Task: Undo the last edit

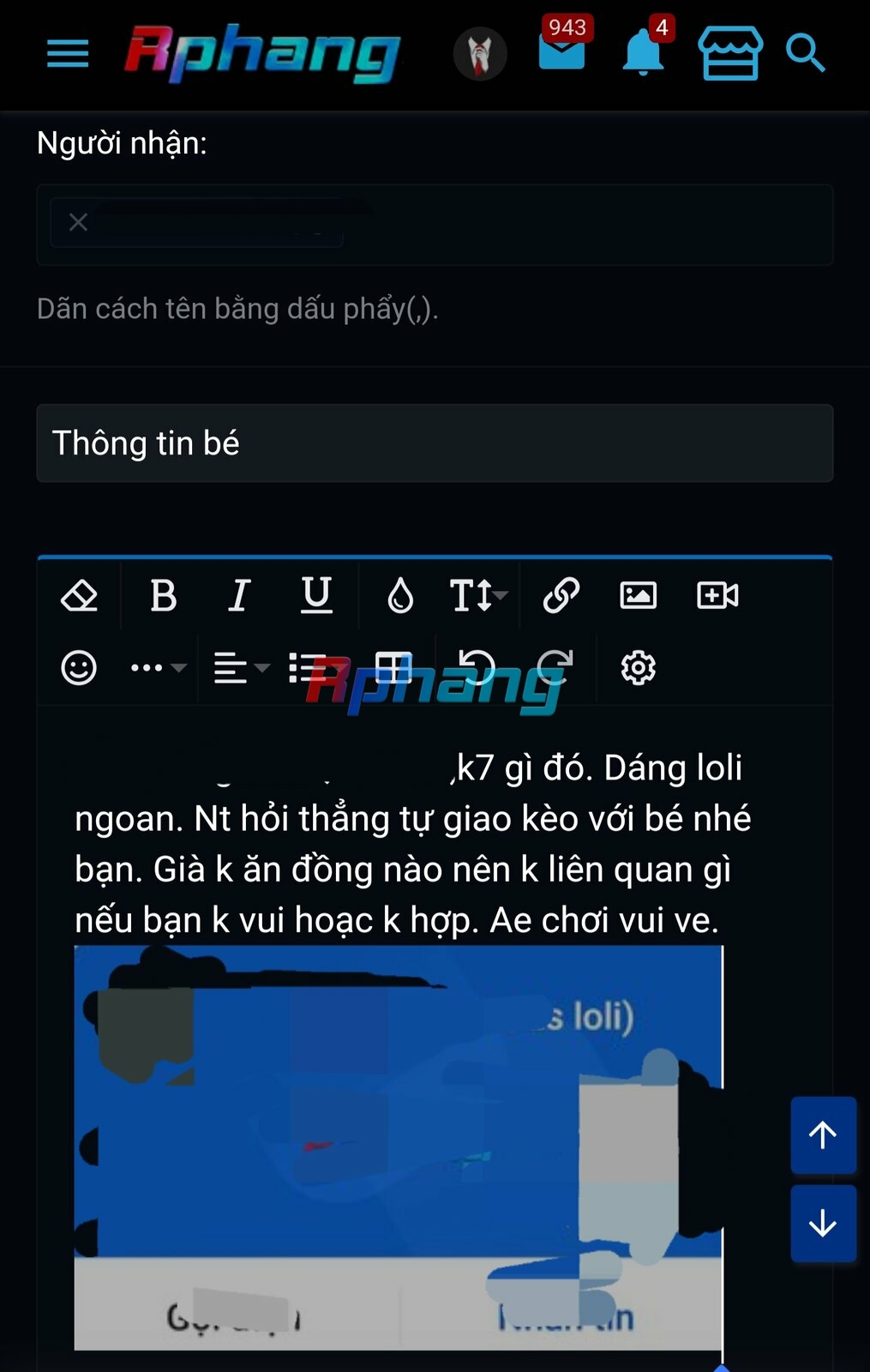Action: click(477, 667)
